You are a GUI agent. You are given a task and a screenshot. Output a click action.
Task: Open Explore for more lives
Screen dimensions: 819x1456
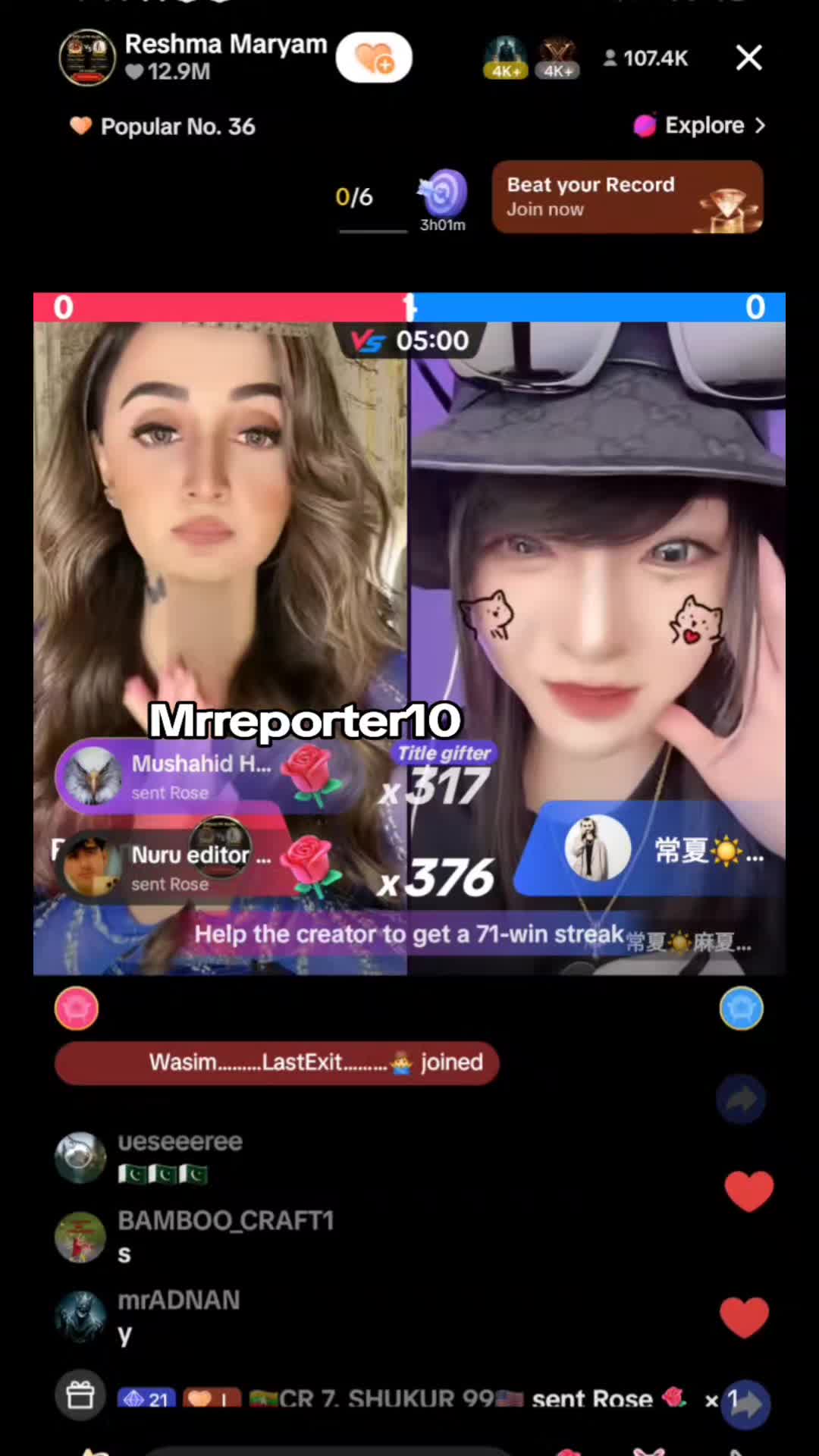coord(700,125)
